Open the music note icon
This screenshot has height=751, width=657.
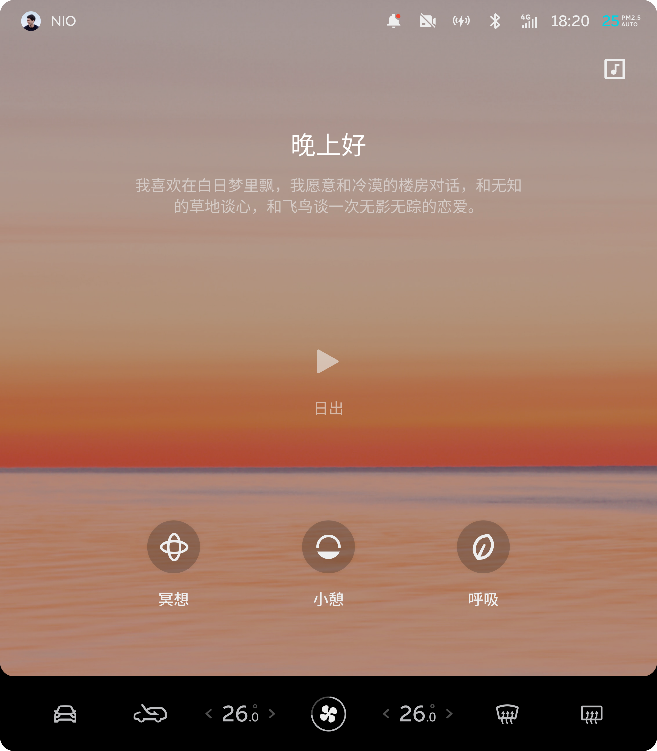point(614,69)
